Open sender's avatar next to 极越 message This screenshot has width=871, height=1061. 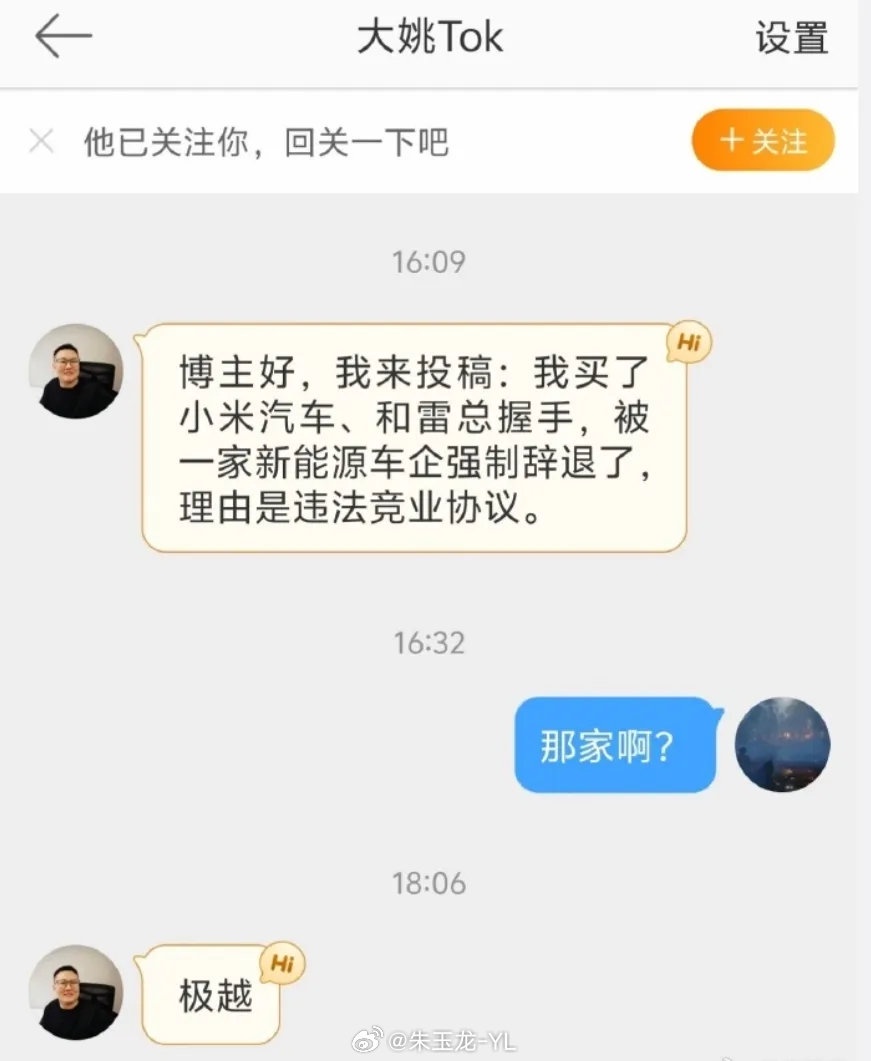point(76,992)
